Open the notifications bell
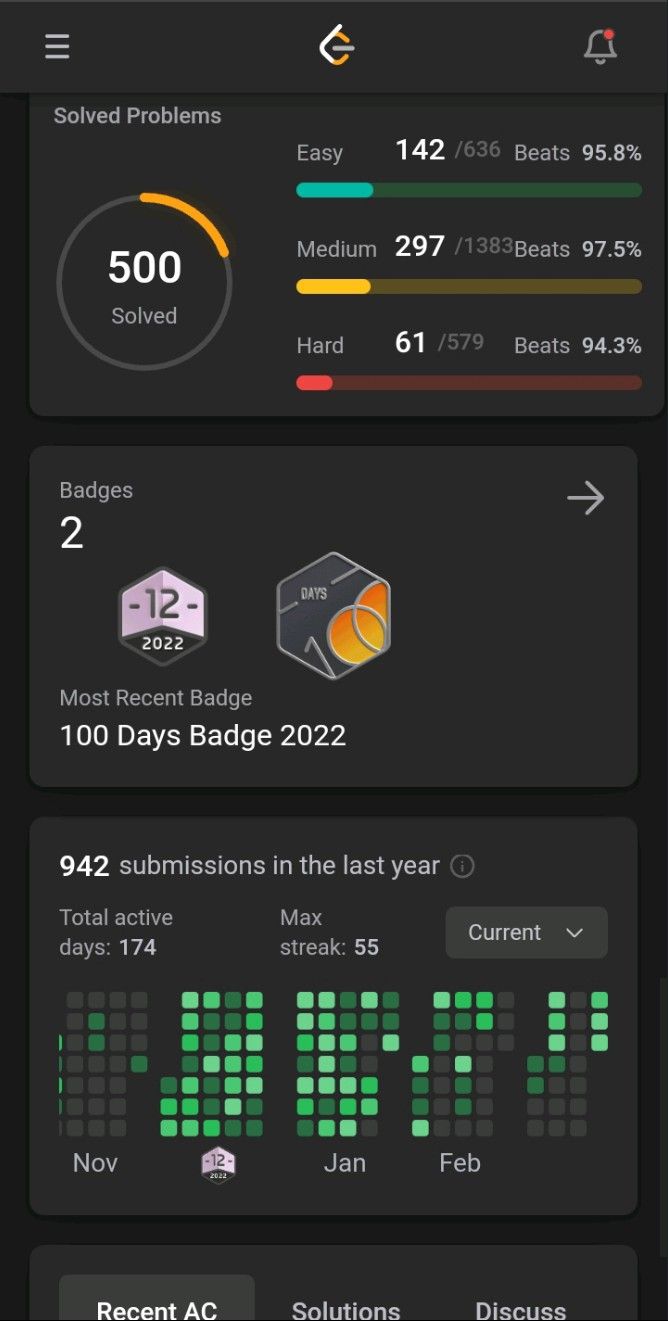 click(600, 47)
